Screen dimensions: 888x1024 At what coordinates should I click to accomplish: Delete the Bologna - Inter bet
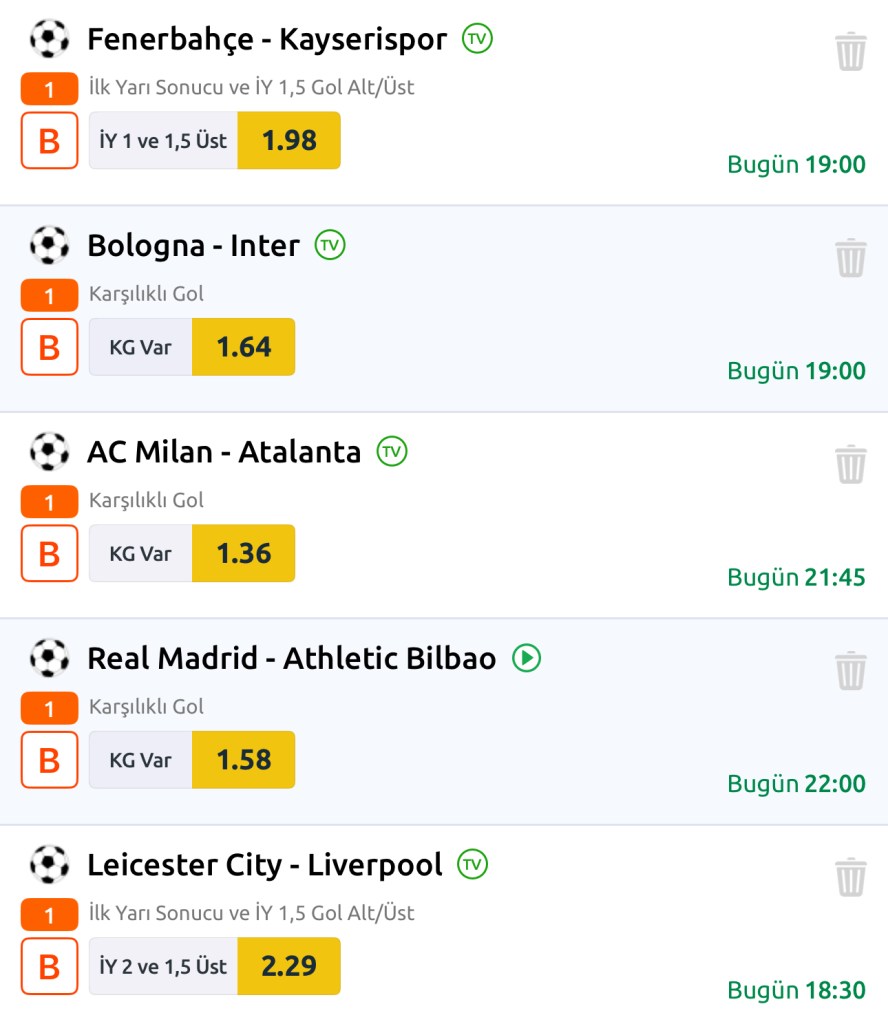point(850,257)
